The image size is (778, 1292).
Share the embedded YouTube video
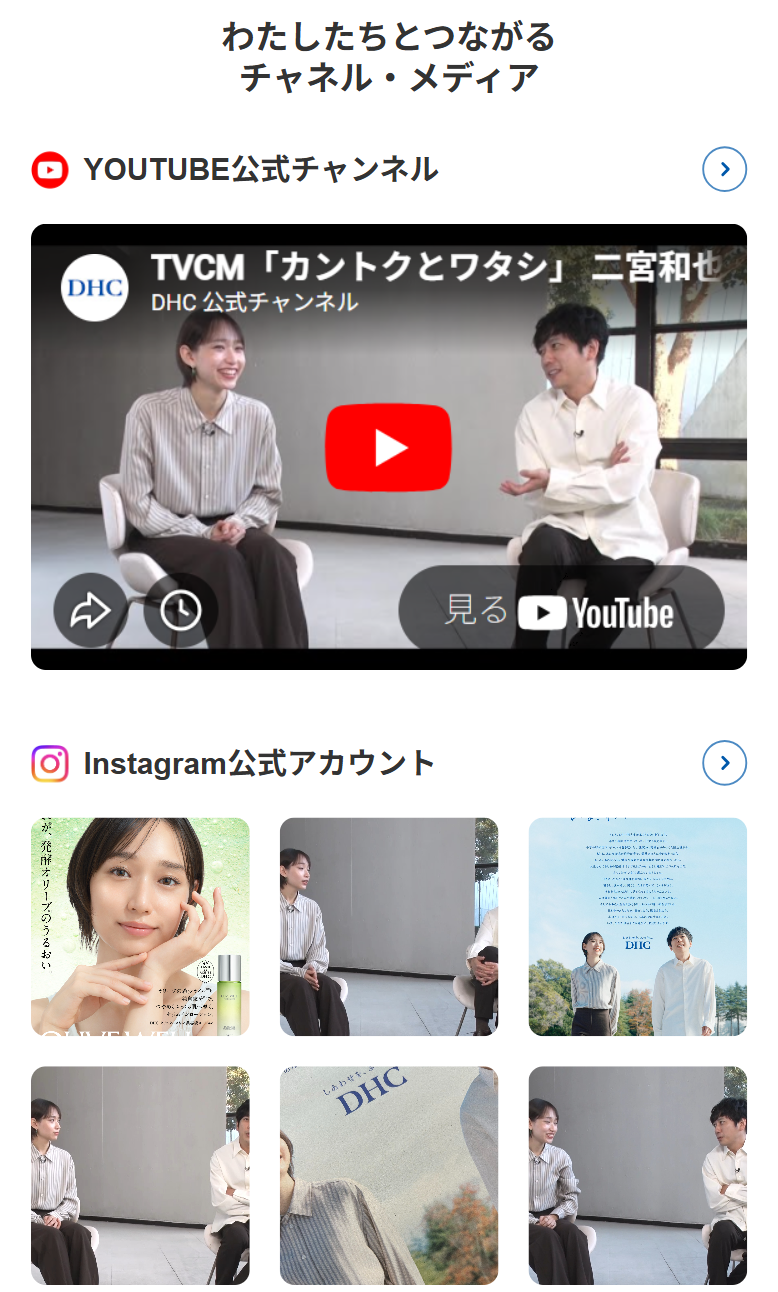tap(90, 610)
